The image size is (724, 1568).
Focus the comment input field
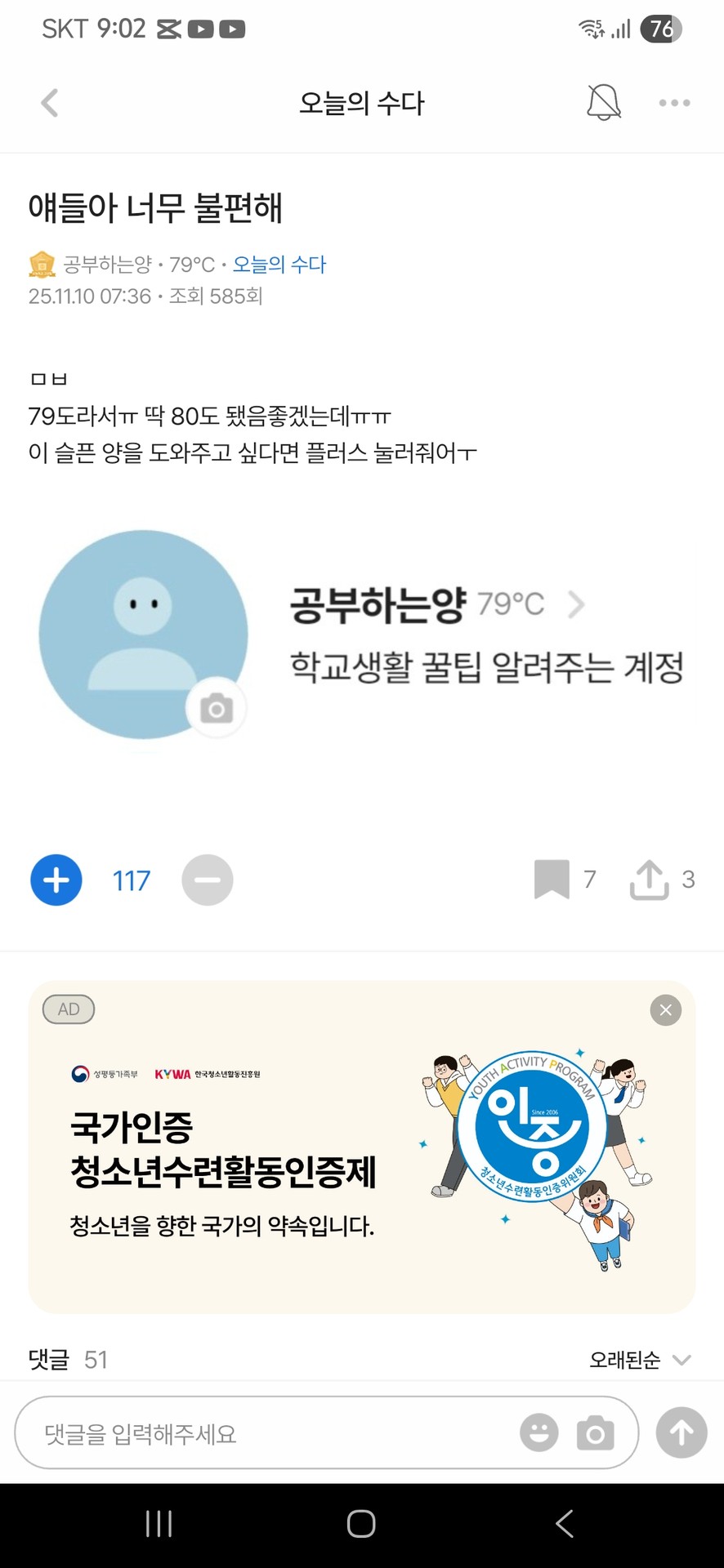pyautogui.click(x=270, y=1434)
